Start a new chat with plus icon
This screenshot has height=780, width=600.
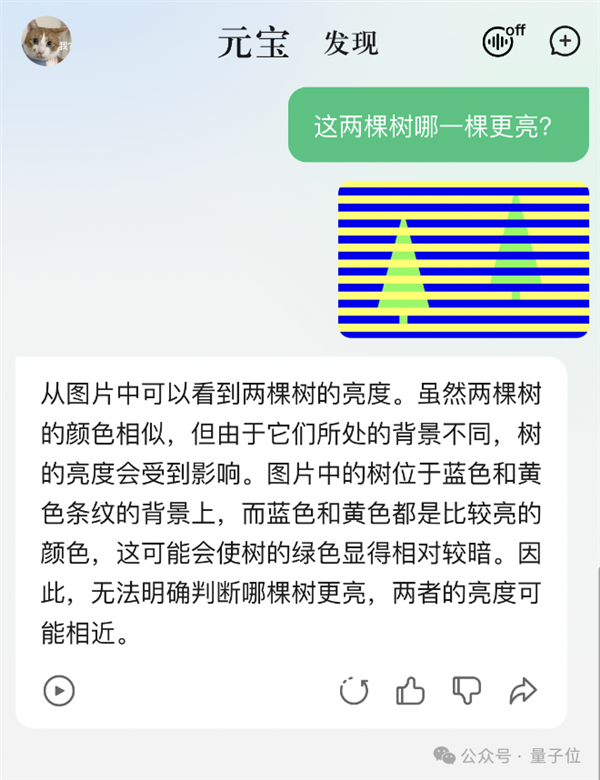(565, 41)
